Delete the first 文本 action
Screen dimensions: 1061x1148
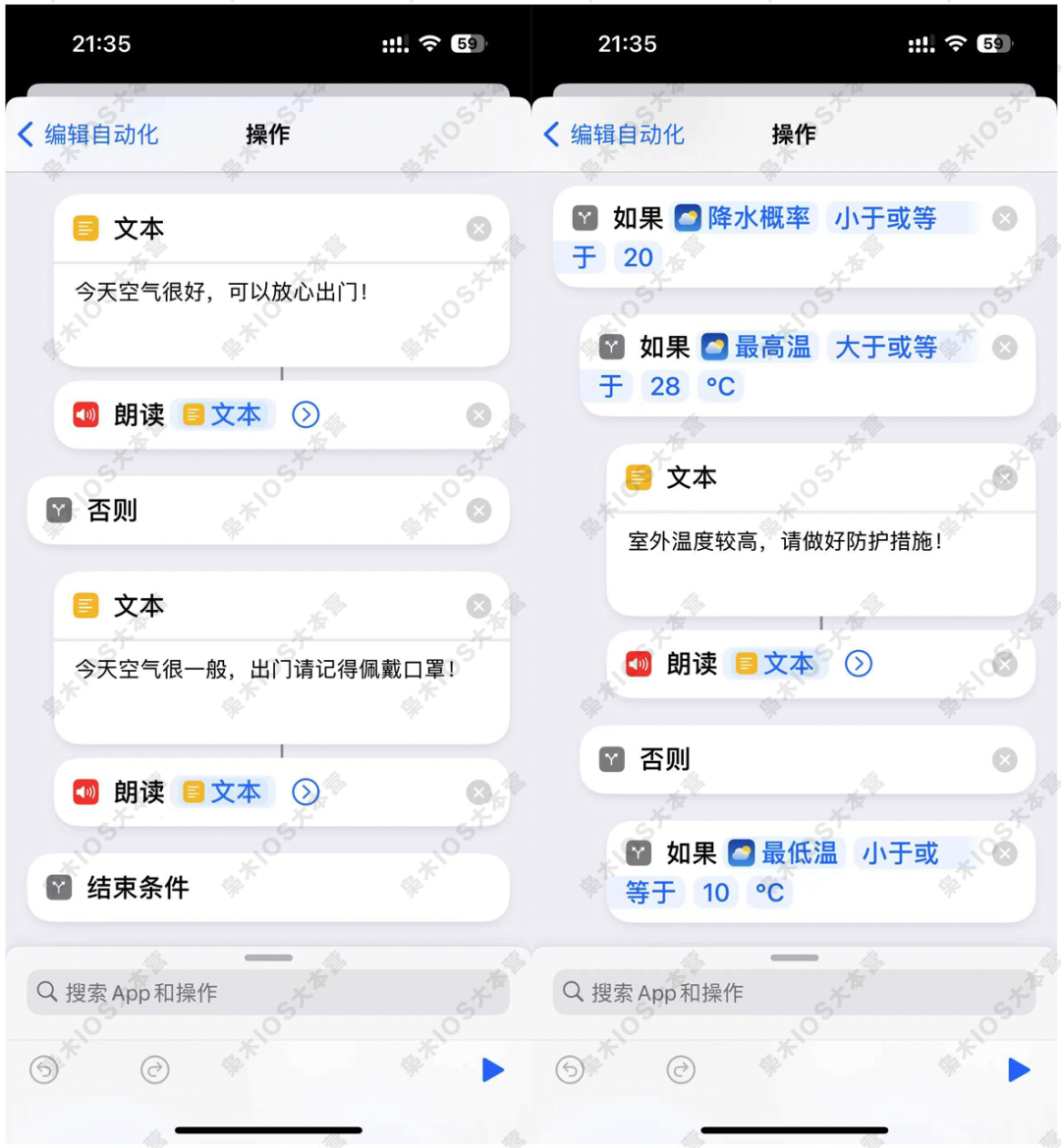(479, 229)
